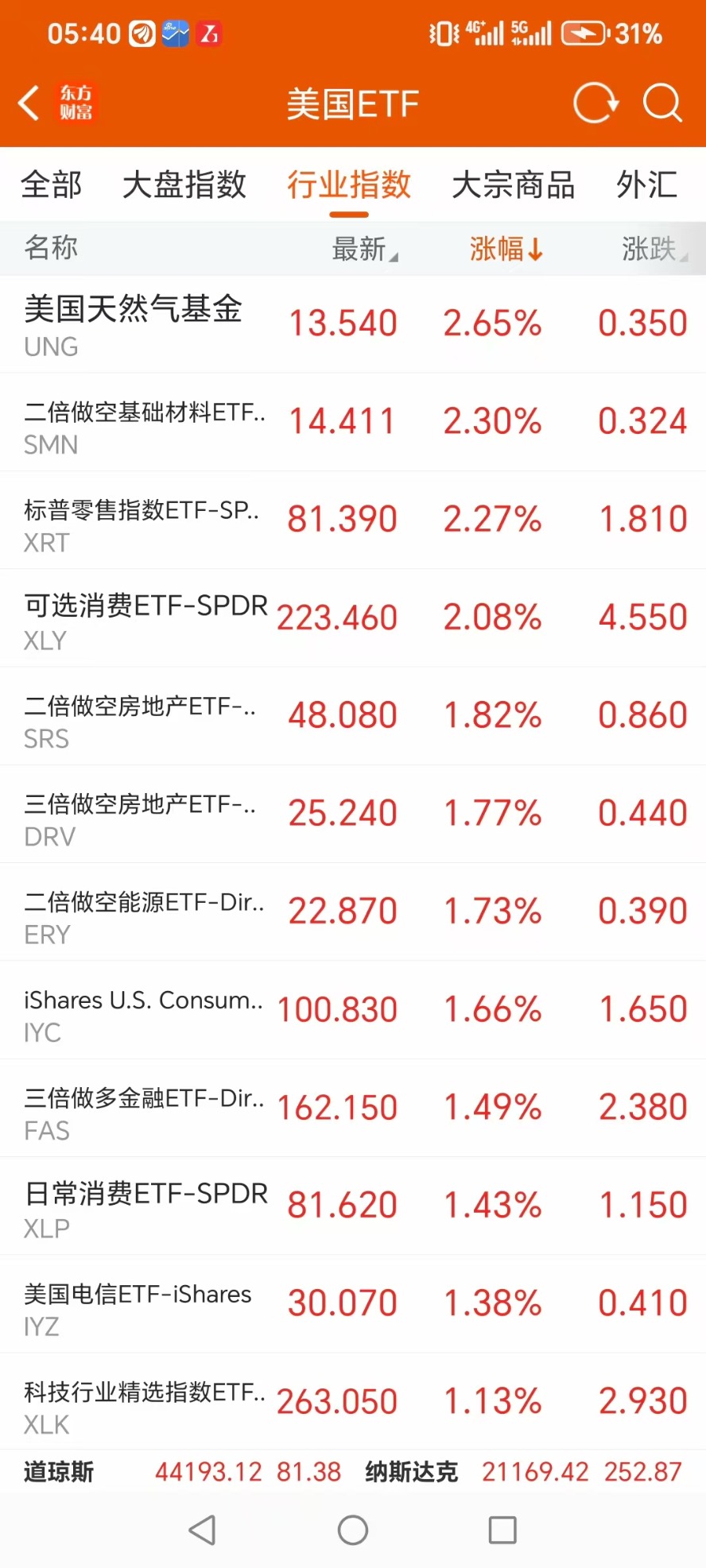The height and width of the screenshot is (1568, 706).
Task: Refresh the ETF quotes
Action: (595, 103)
